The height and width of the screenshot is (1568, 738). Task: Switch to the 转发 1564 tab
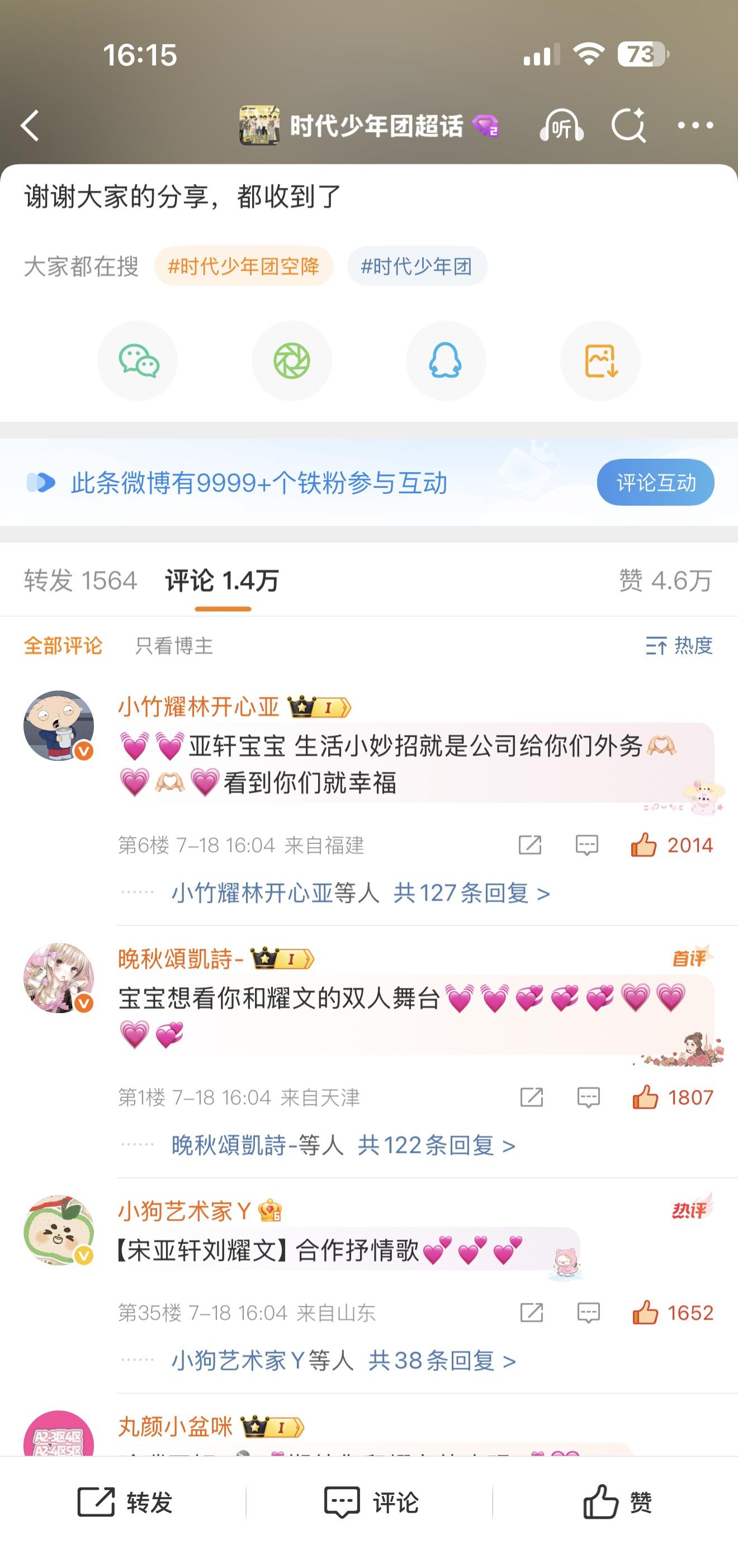(81, 581)
